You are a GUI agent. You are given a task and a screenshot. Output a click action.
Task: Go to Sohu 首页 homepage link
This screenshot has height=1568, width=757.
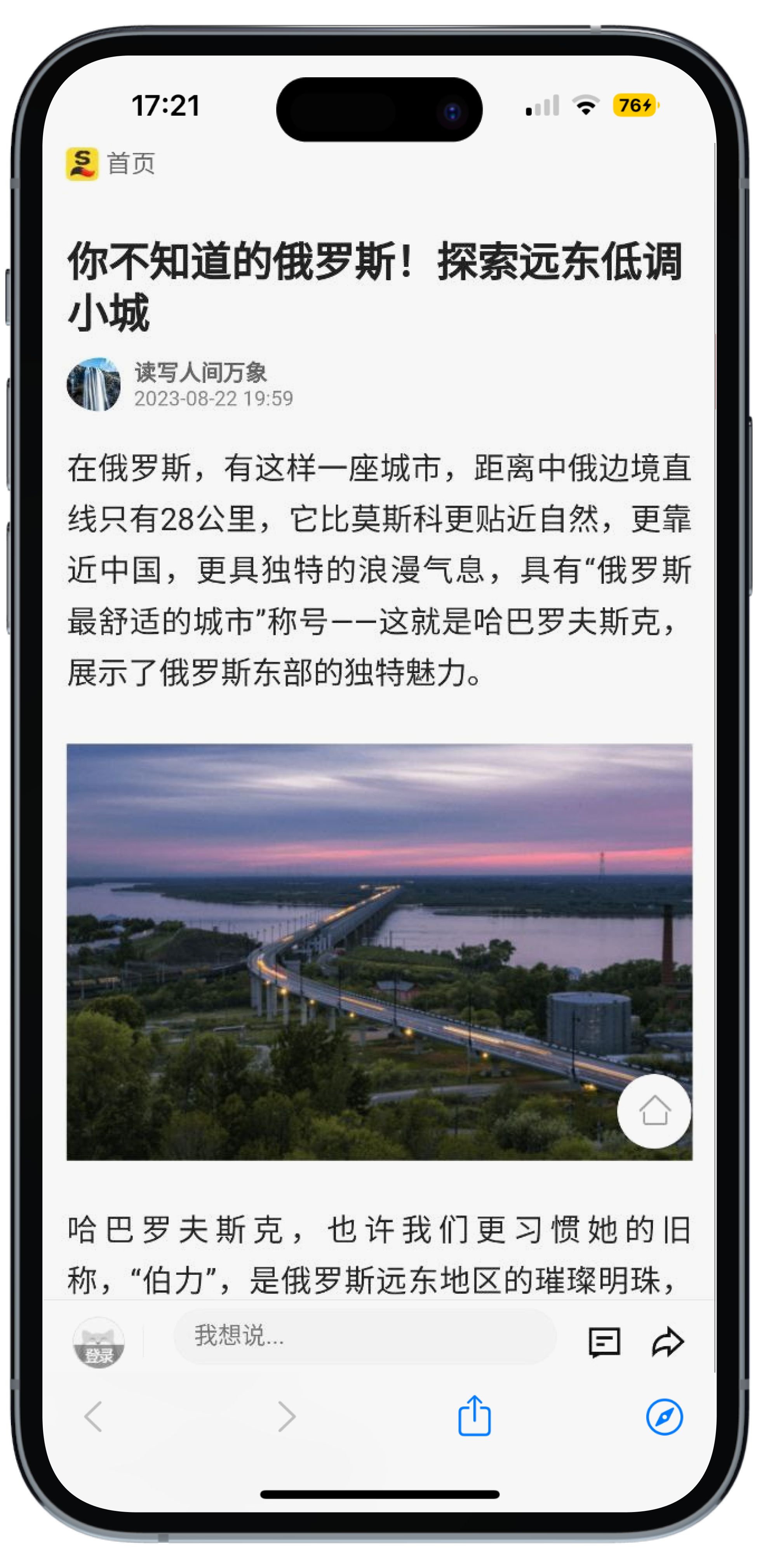click(x=111, y=164)
